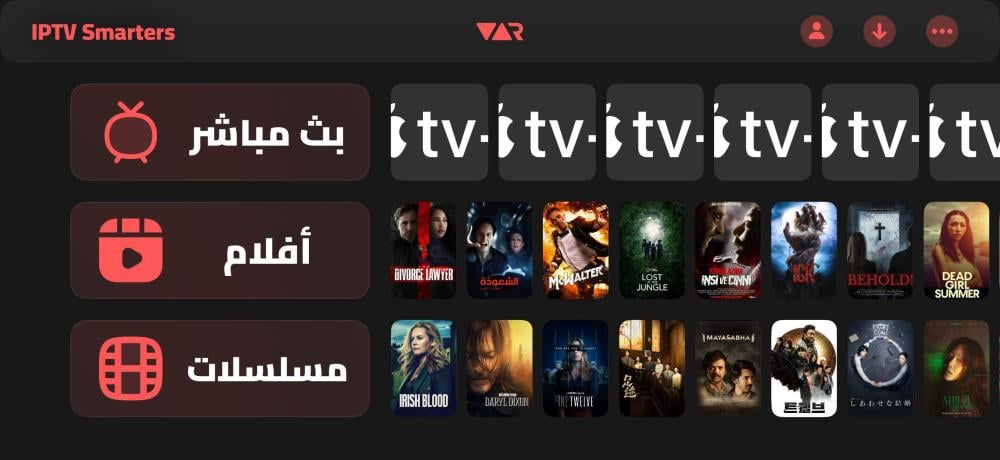
Task: Open the مسلسلات series section
Action: pos(220,368)
